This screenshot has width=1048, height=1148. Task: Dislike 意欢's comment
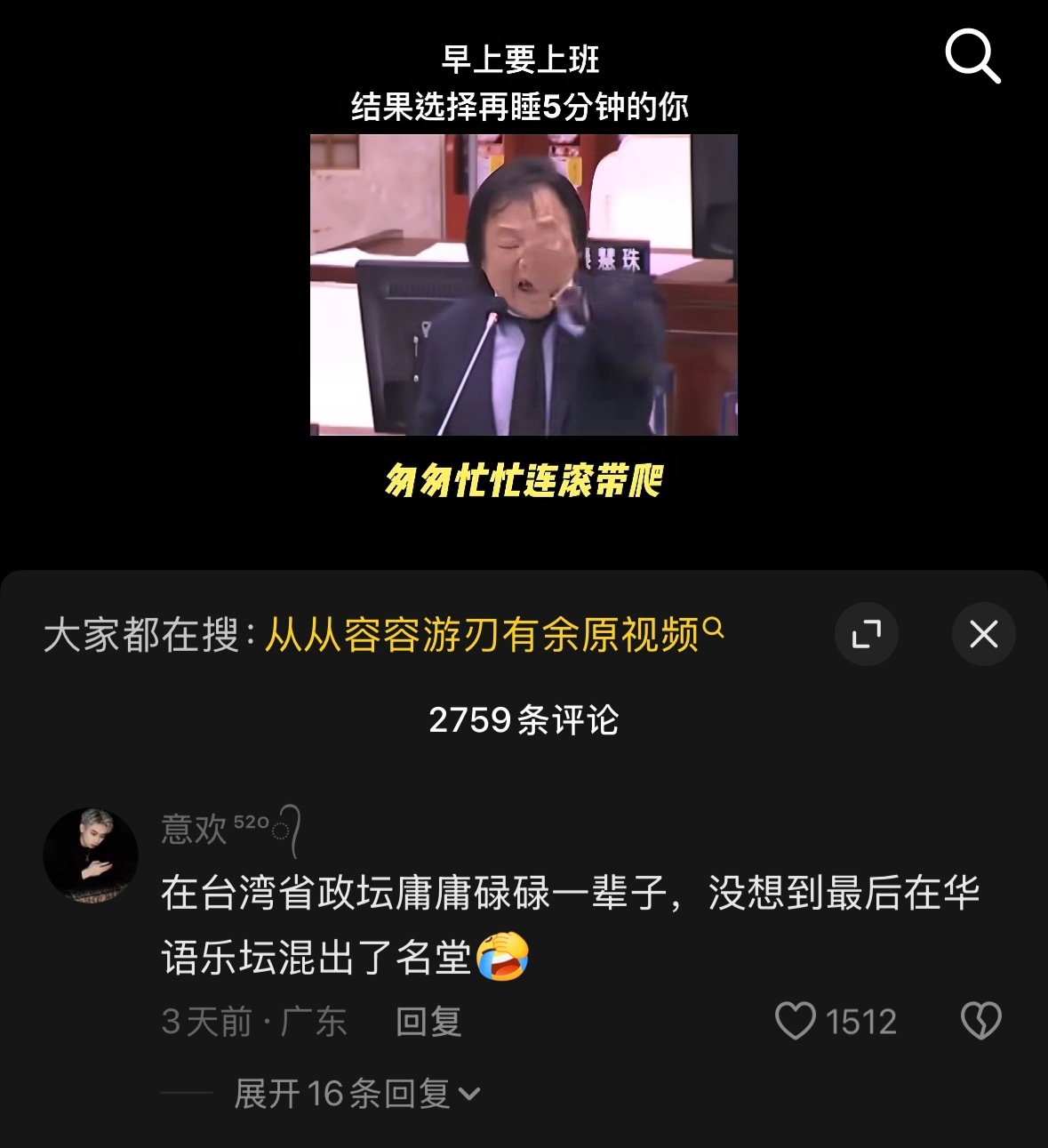(x=981, y=1021)
